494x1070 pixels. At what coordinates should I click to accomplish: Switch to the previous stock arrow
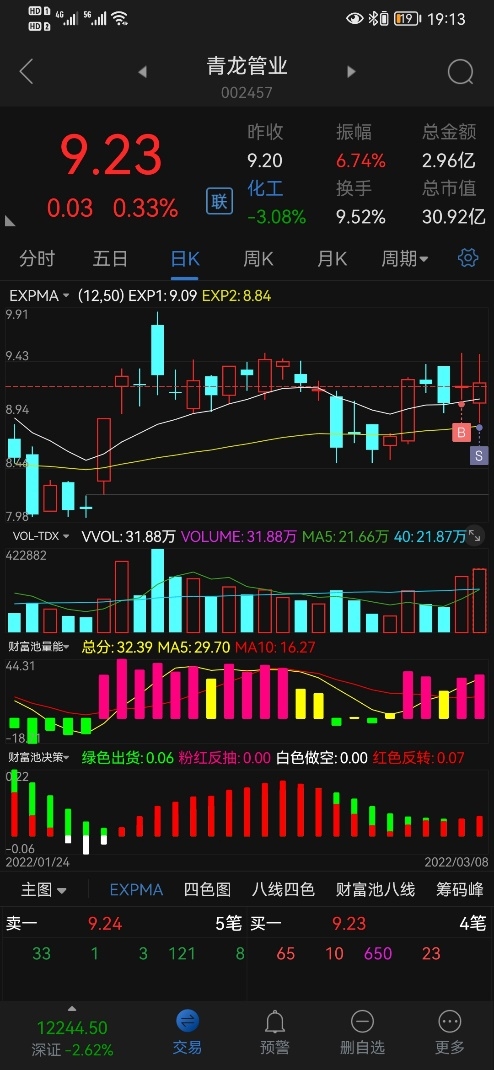143,71
